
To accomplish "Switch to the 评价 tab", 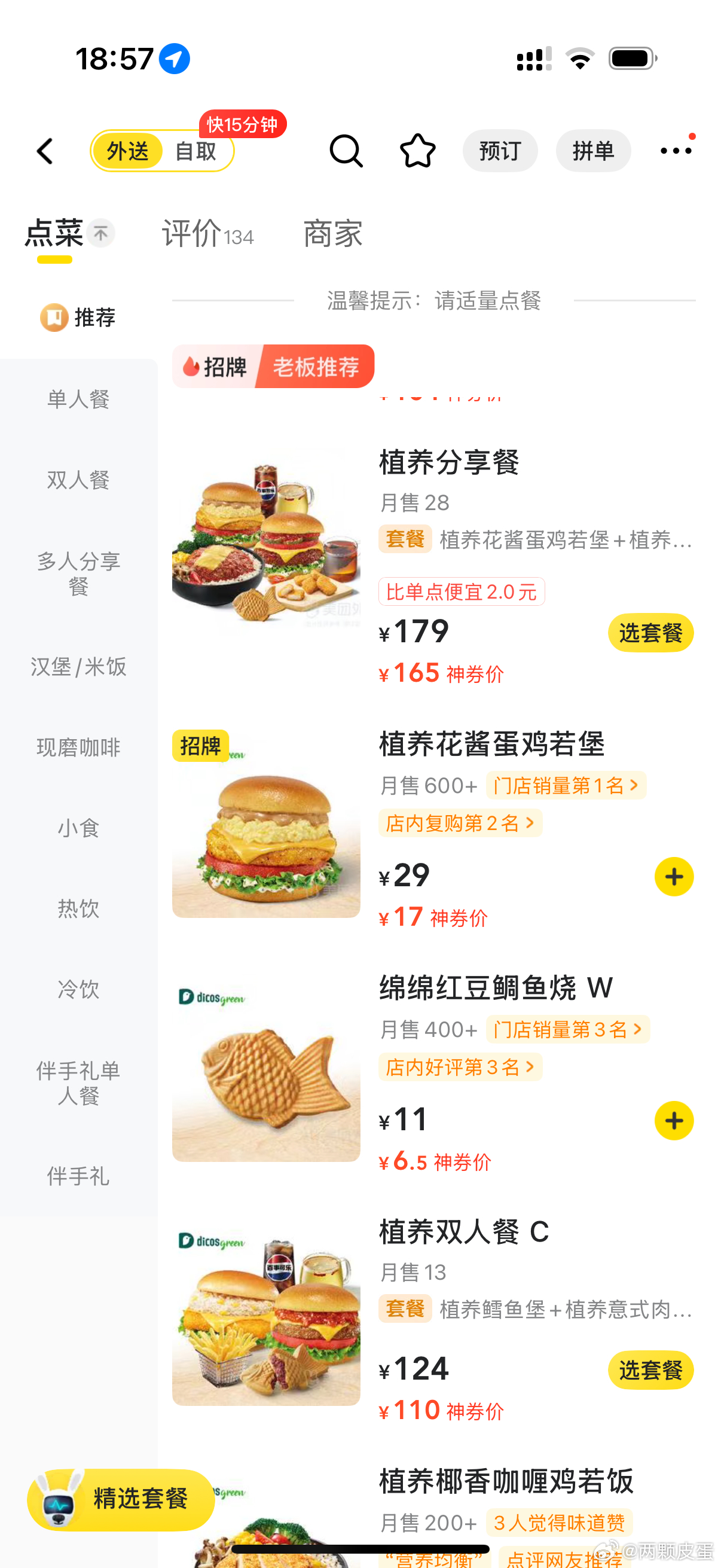I will [x=207, y=234].
